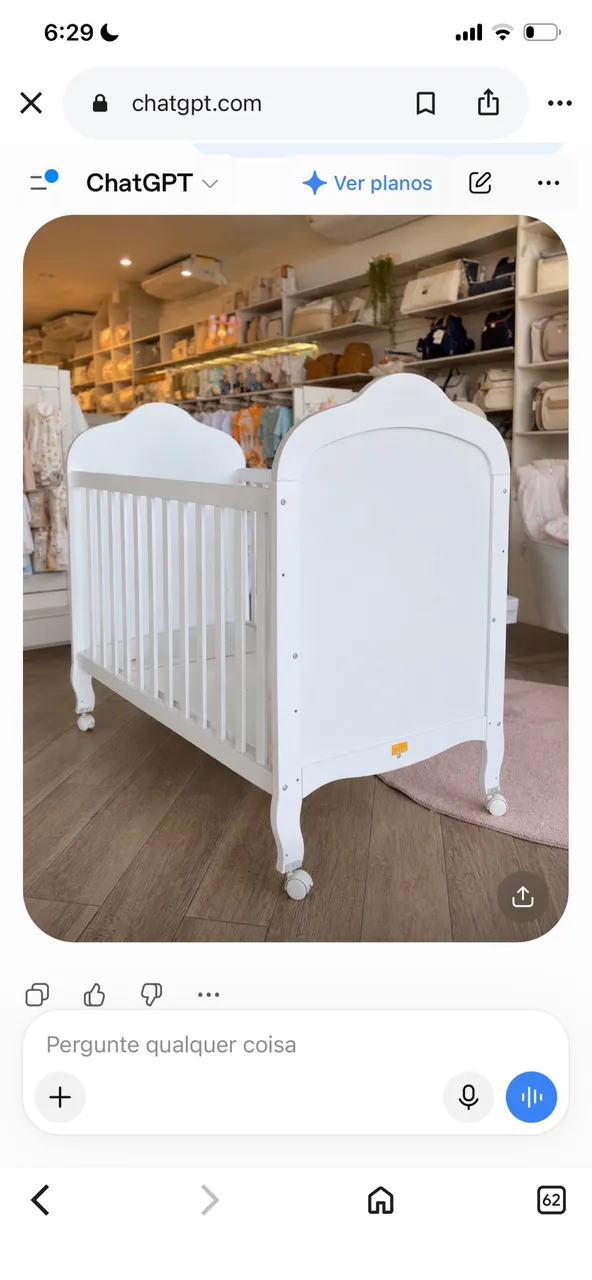592x1280 pixels.
Task: Give the response a thumbs up
Action: tap(95, 994)
